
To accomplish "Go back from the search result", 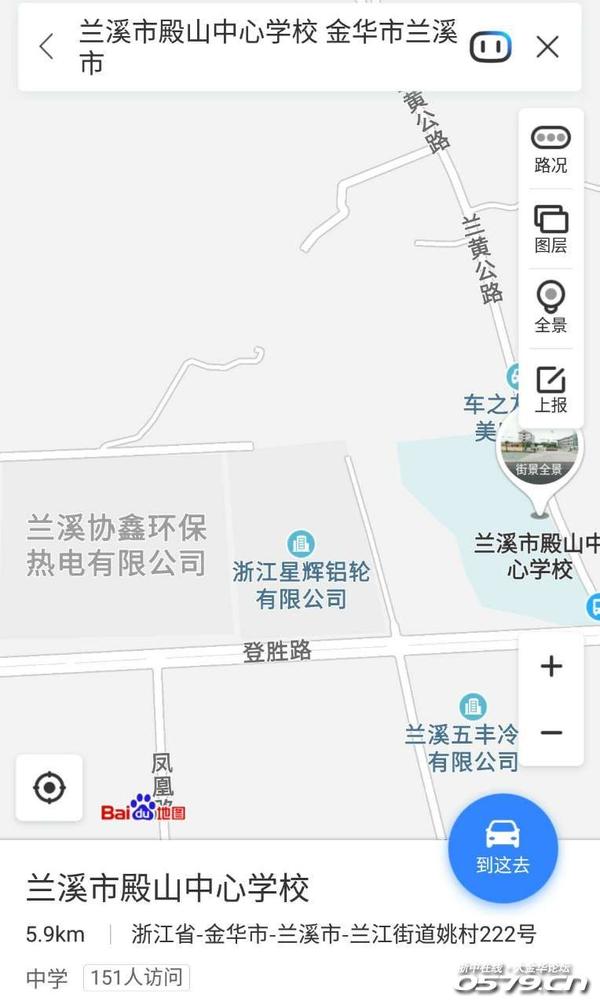I will pyautogui.click(x=46, y=46).
